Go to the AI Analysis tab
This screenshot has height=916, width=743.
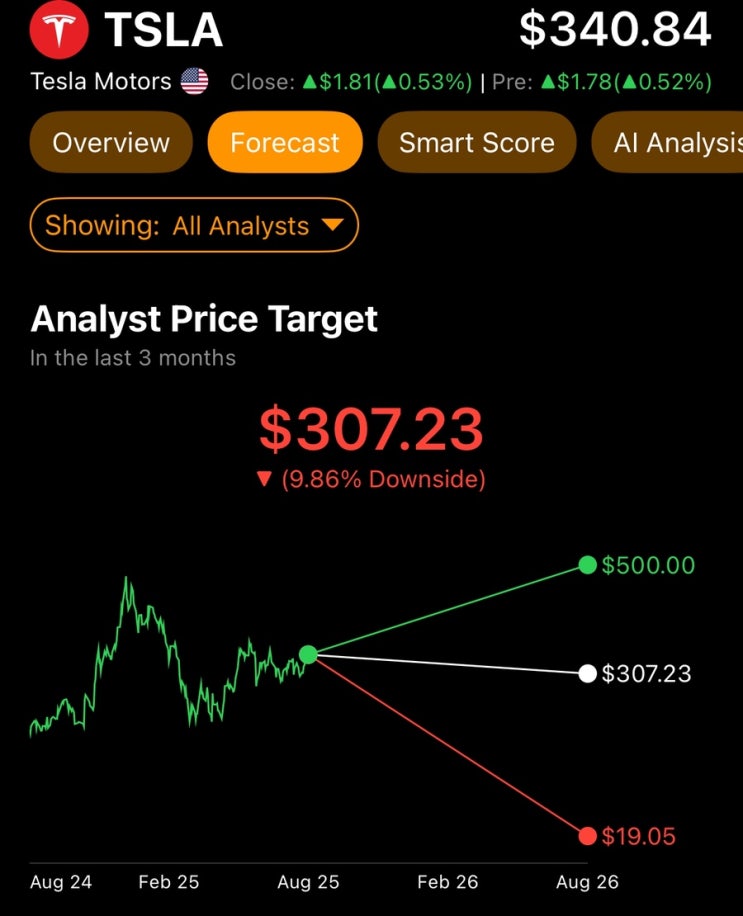(668, 143)
